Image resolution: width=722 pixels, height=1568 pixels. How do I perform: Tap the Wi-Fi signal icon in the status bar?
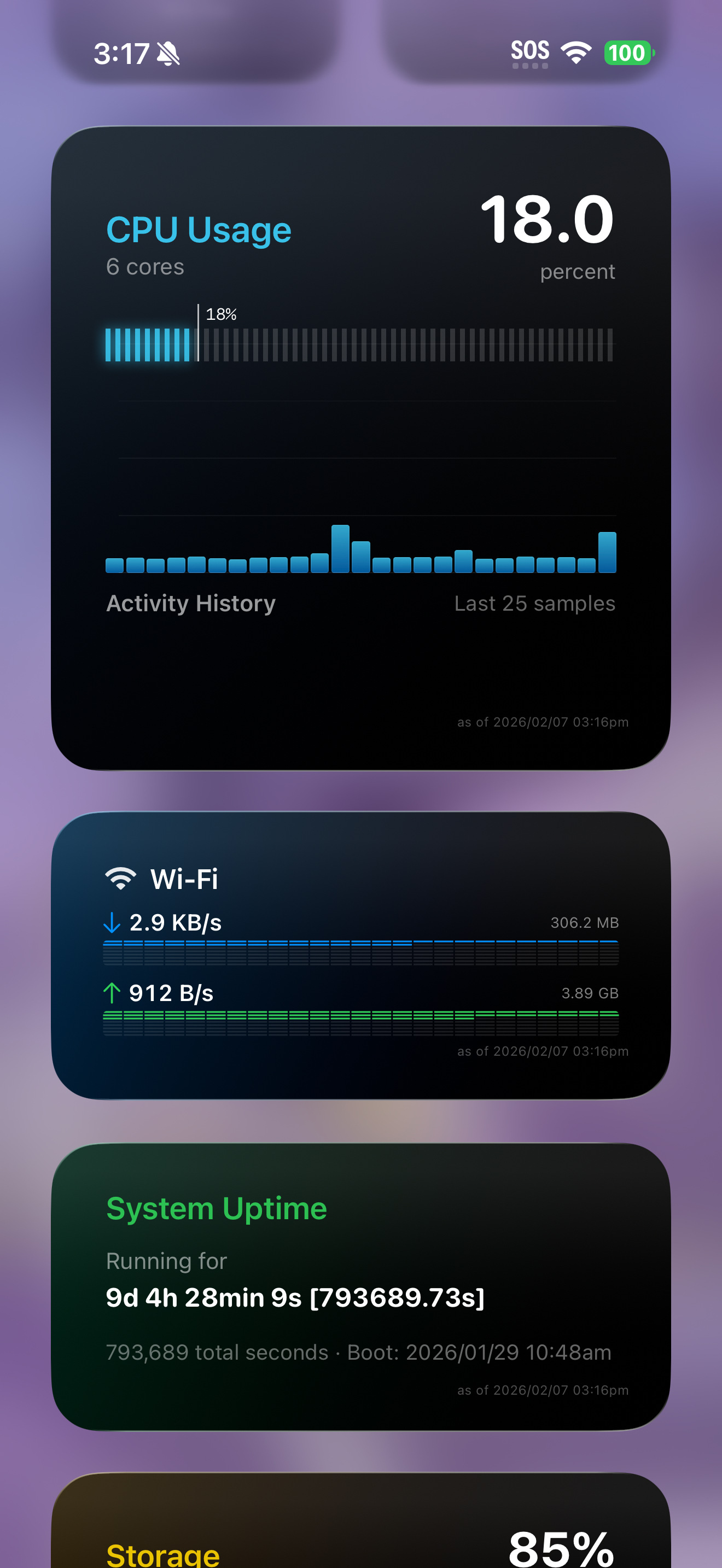[574, 52]
